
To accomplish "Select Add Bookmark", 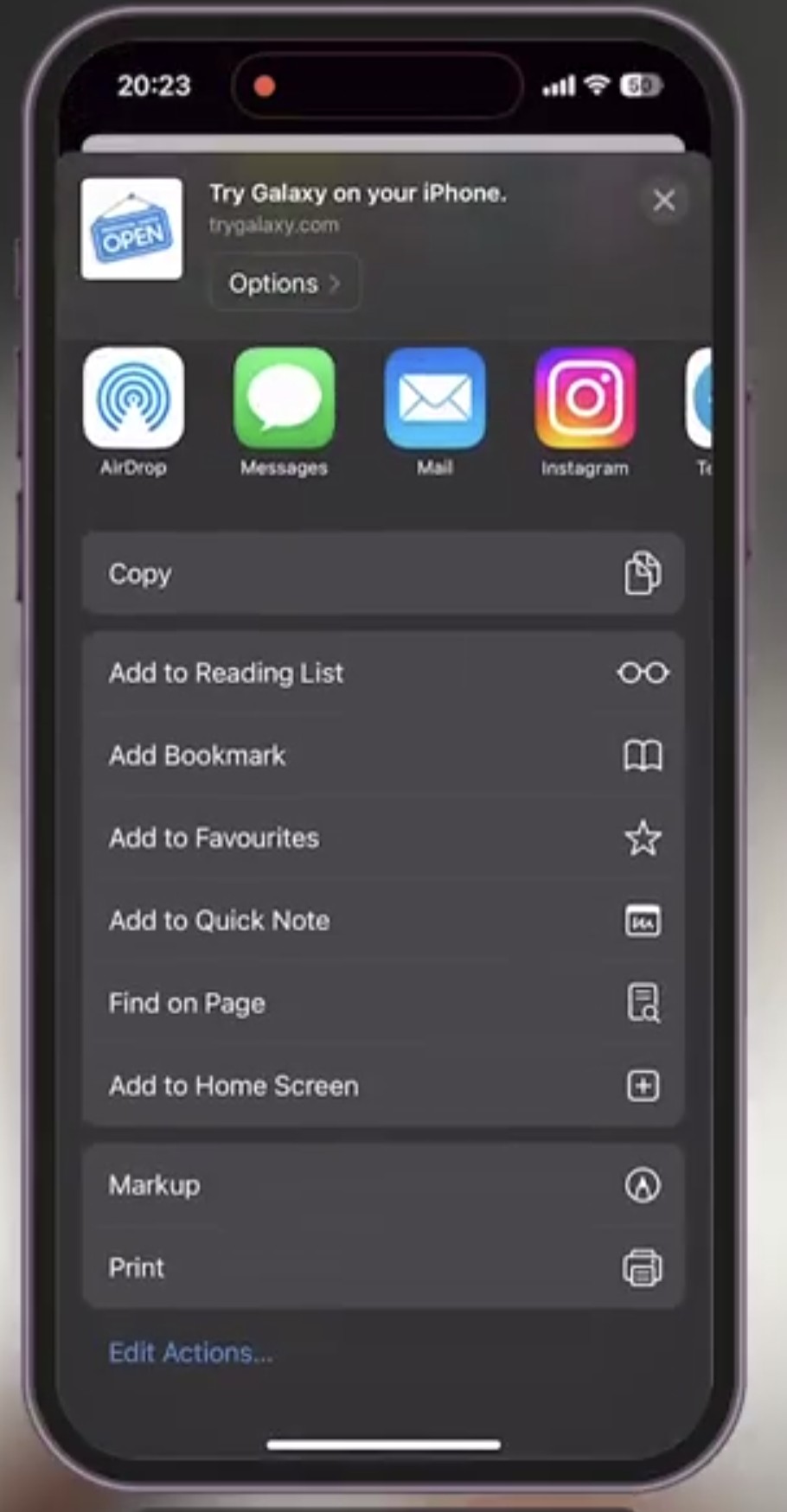I will coord(382,756).
